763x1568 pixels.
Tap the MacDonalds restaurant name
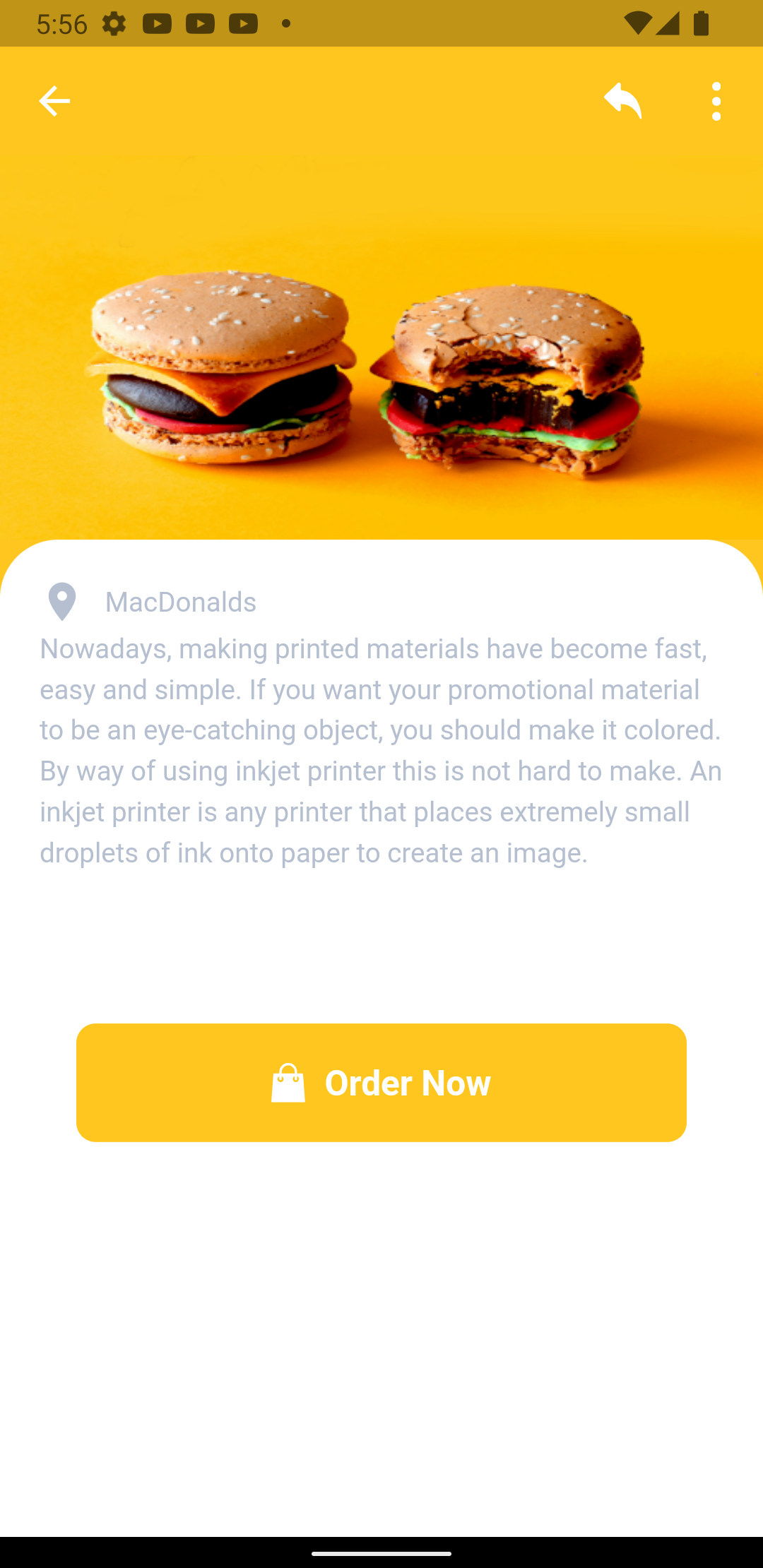(182, 602)
